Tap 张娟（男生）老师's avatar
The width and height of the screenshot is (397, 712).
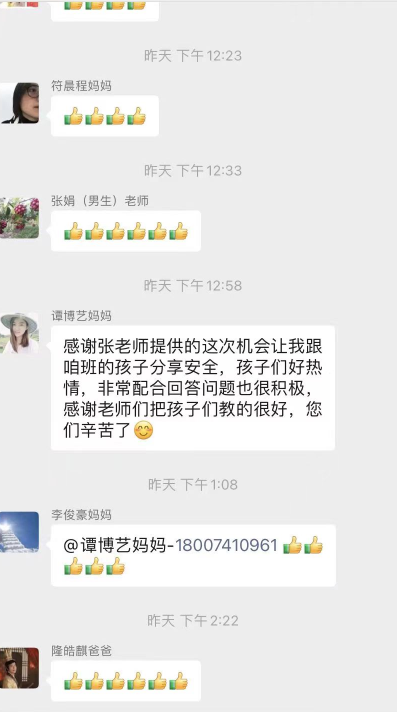pos(20,218)
